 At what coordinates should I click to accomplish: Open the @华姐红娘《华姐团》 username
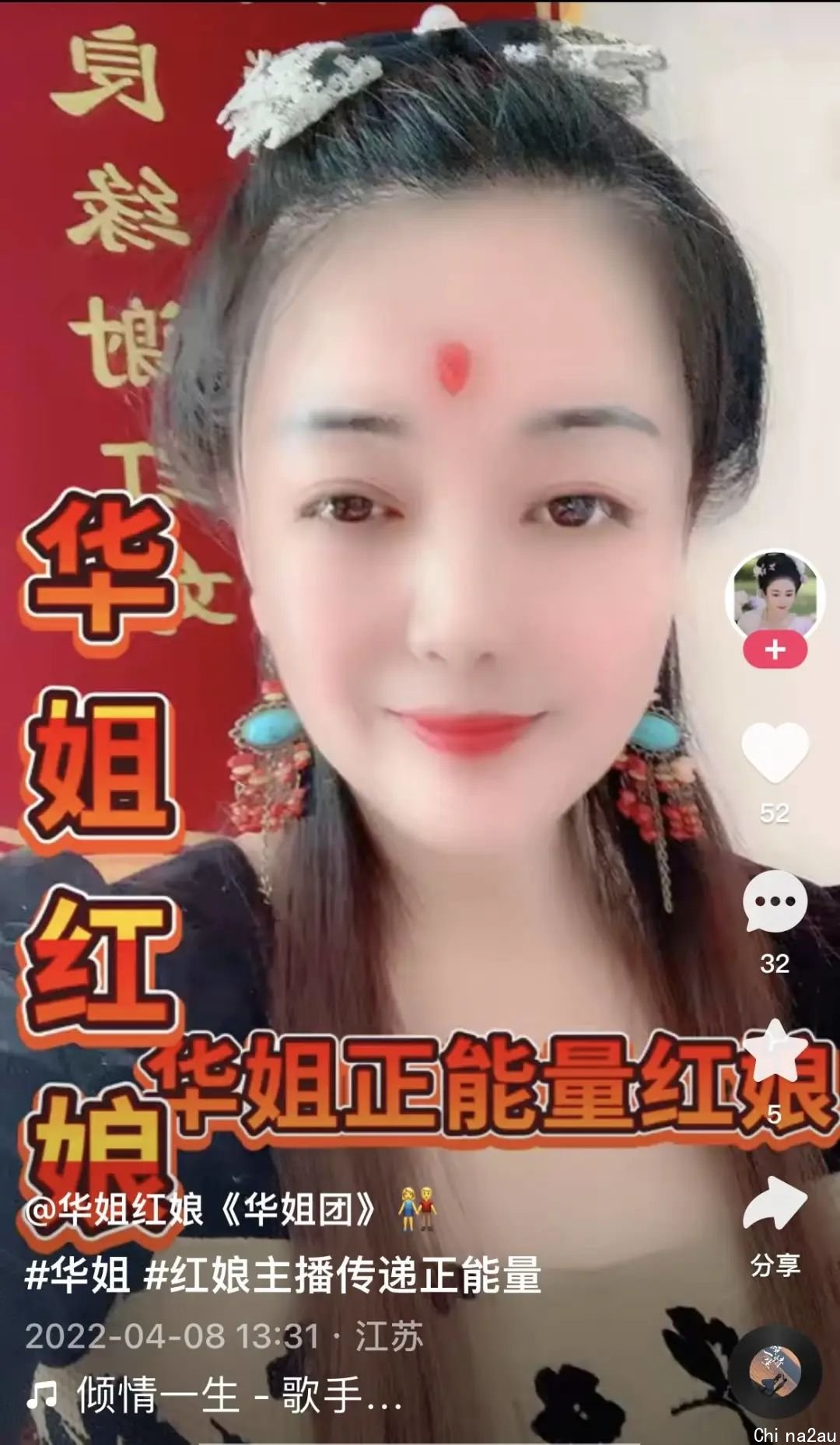click(x=201, y=1209)
